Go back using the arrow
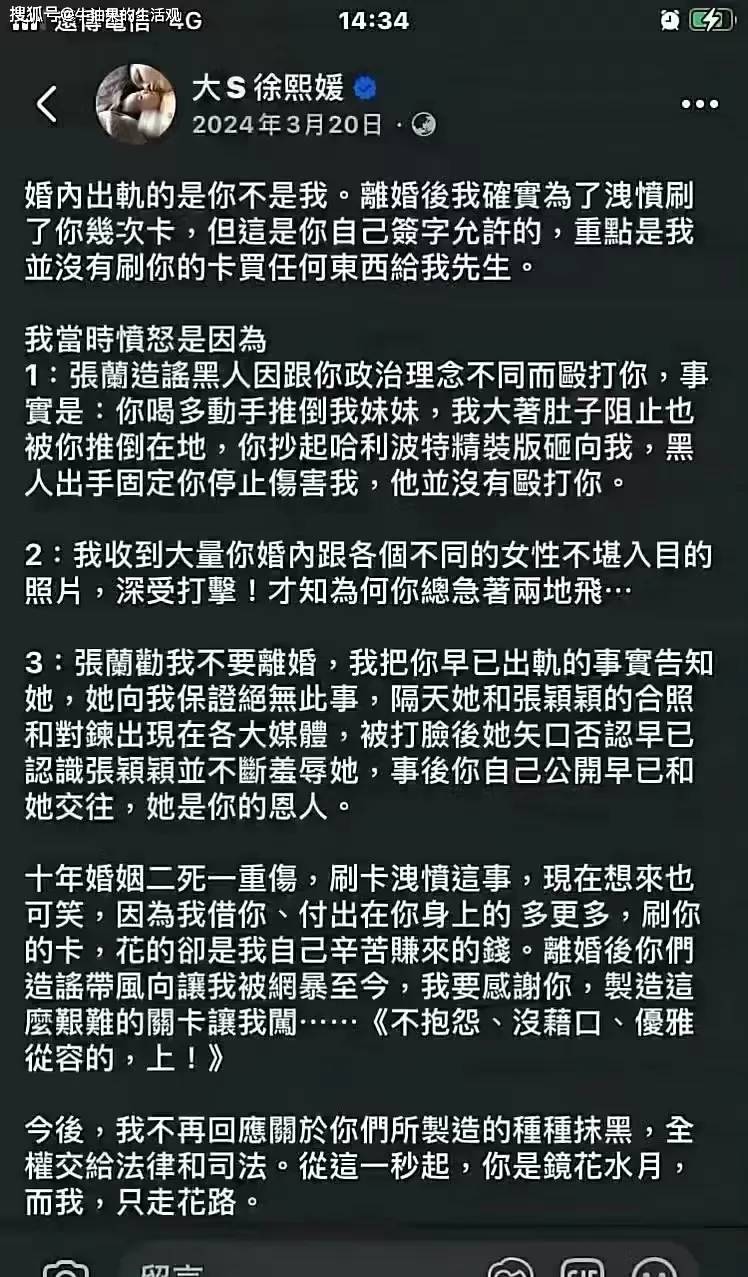Screen dimensions: 748x1277 pos(47,104)
